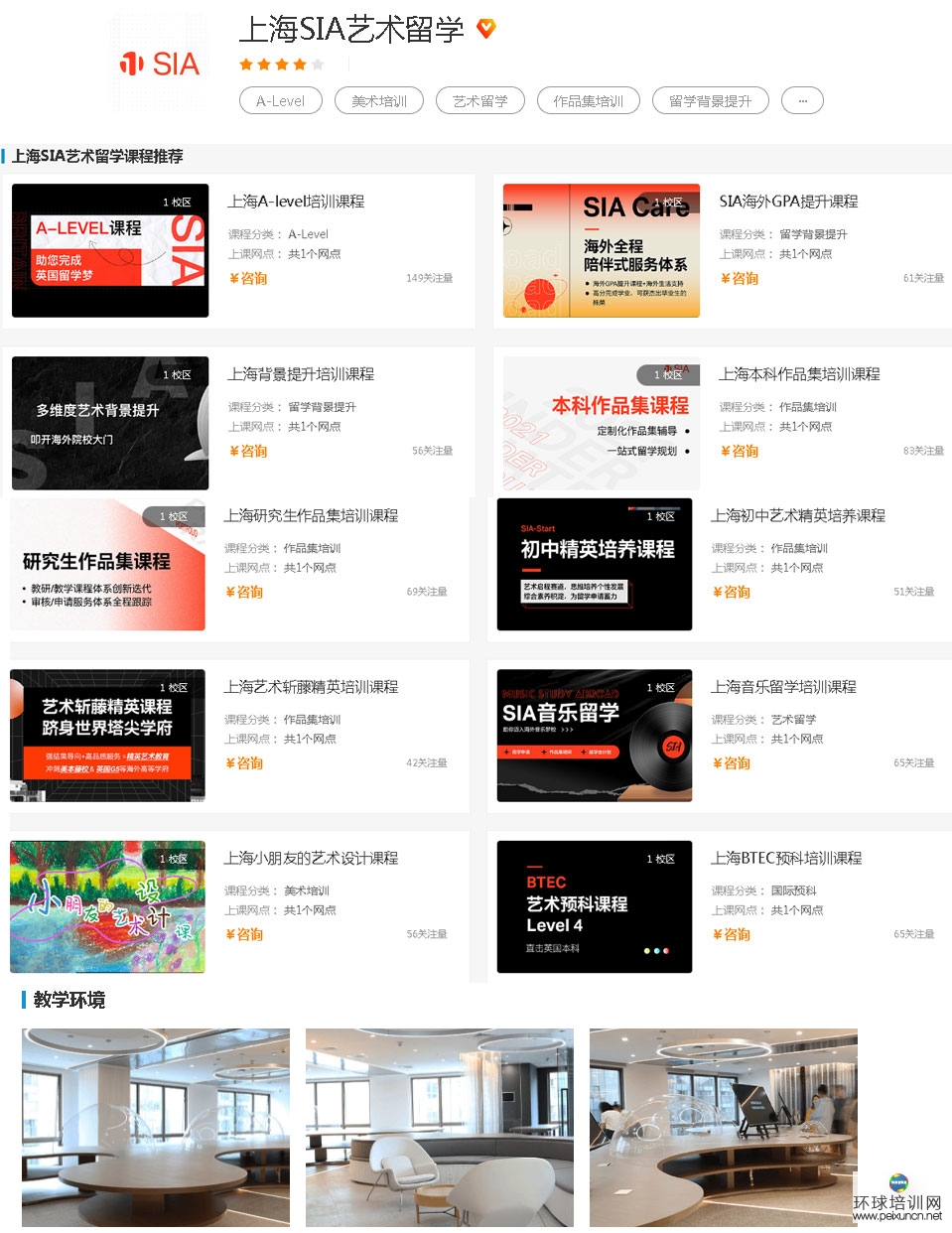Open the SIA音乐留学 course image
This screenshot has height=1233, width=952.
594,736
